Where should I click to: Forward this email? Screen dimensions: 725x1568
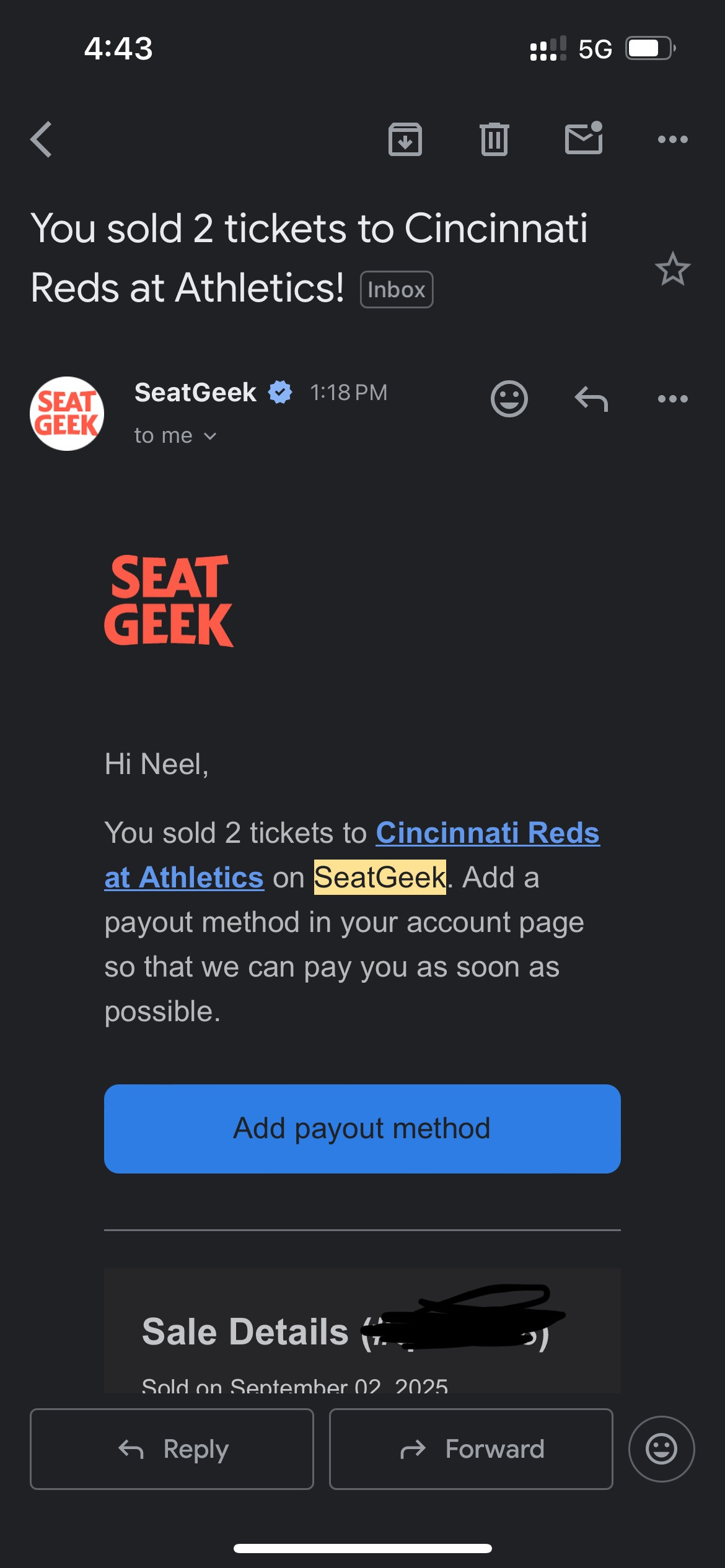(471, 1449)
